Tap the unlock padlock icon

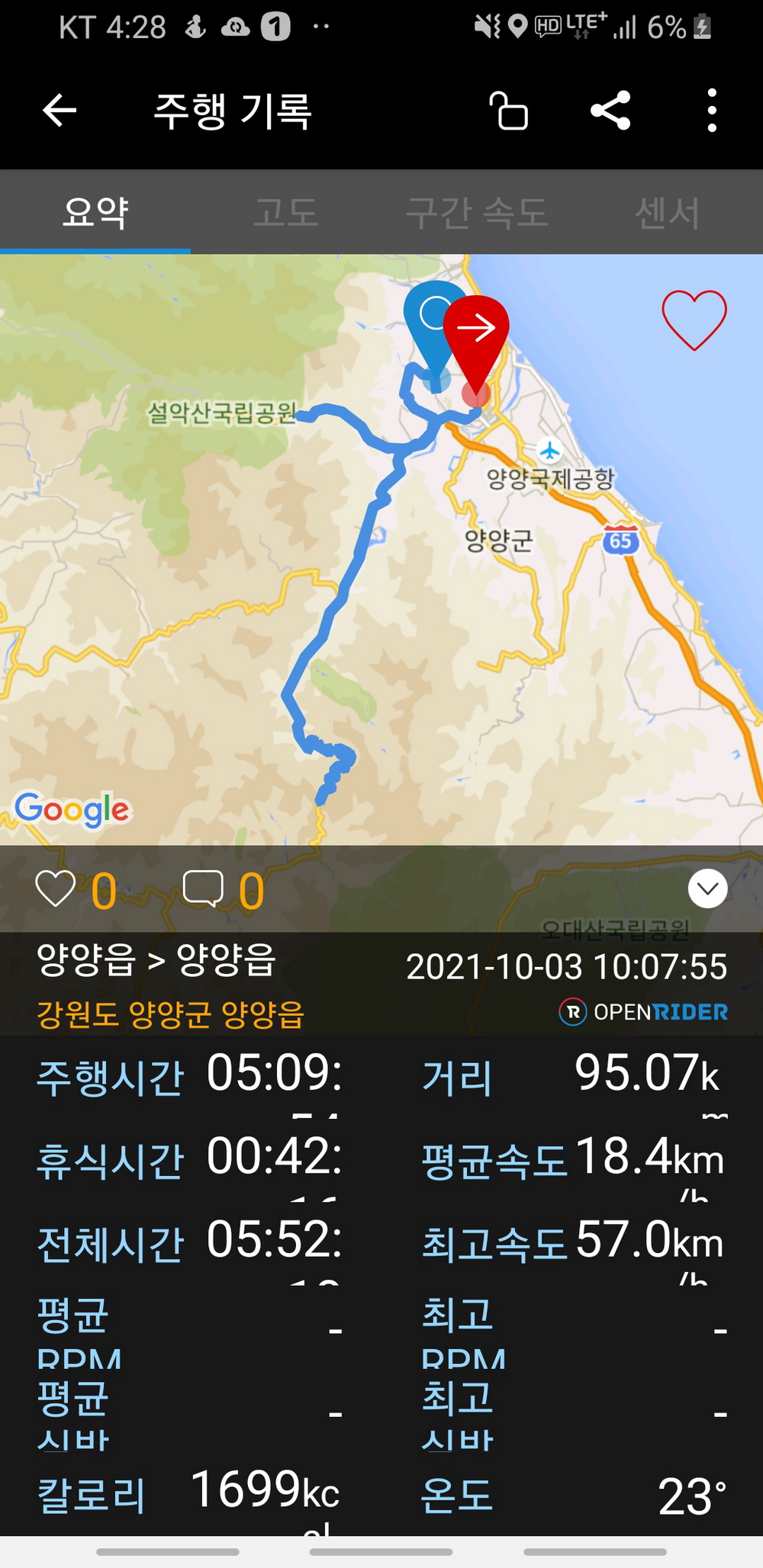tap(508, 111)
